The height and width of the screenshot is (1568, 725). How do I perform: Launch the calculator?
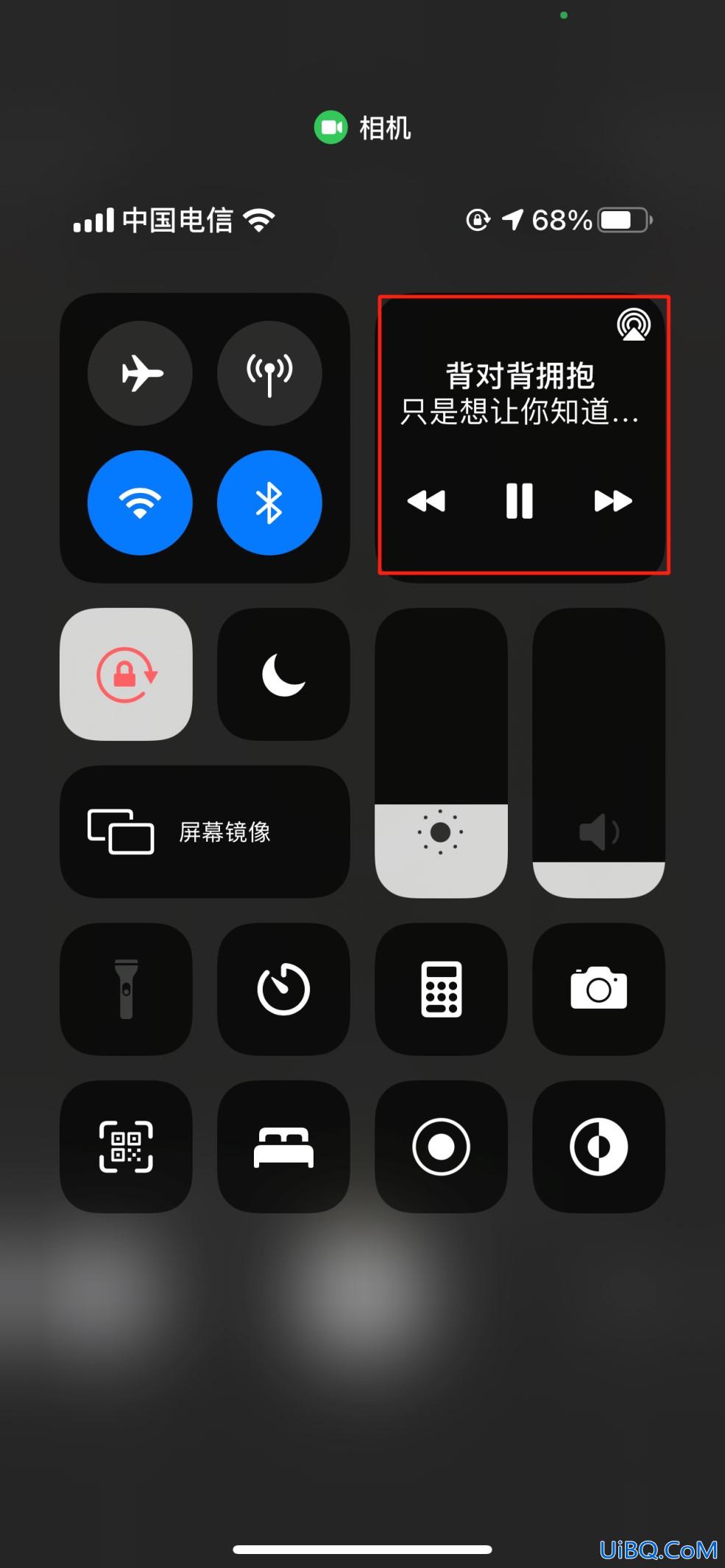tap(441, 989)
